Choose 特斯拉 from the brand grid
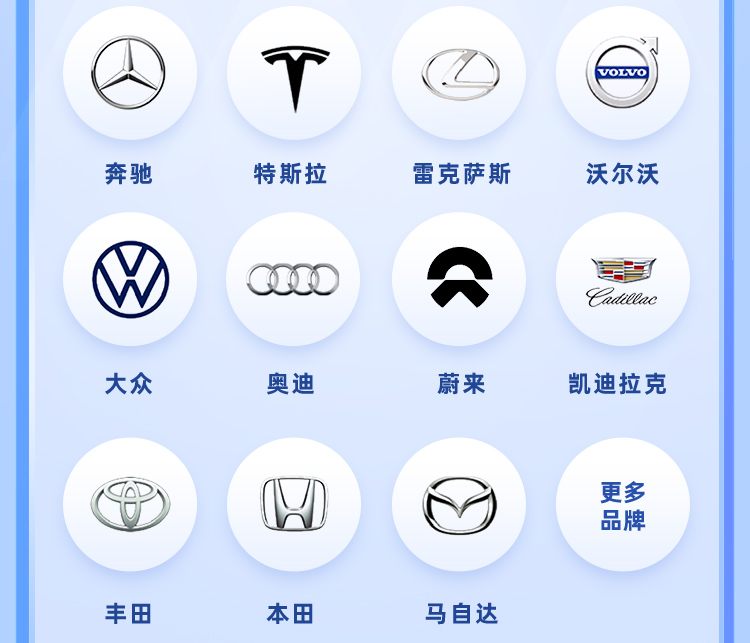The image size is (750, 643). point(294,73)
